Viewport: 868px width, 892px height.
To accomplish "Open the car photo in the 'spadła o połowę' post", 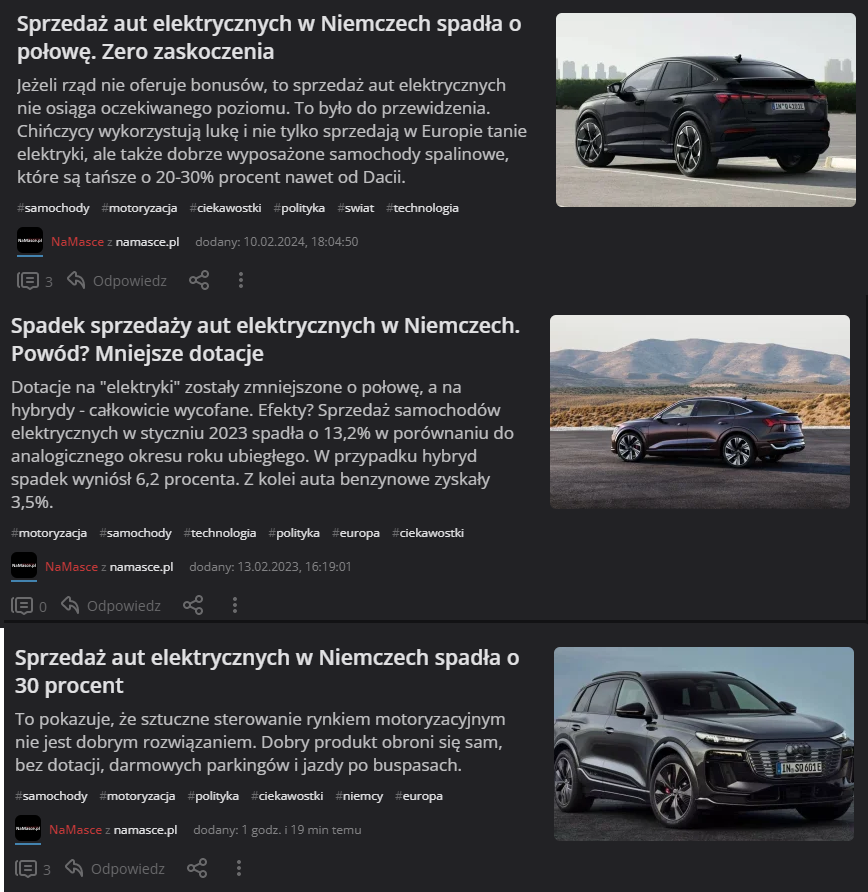I will [705, 110].
